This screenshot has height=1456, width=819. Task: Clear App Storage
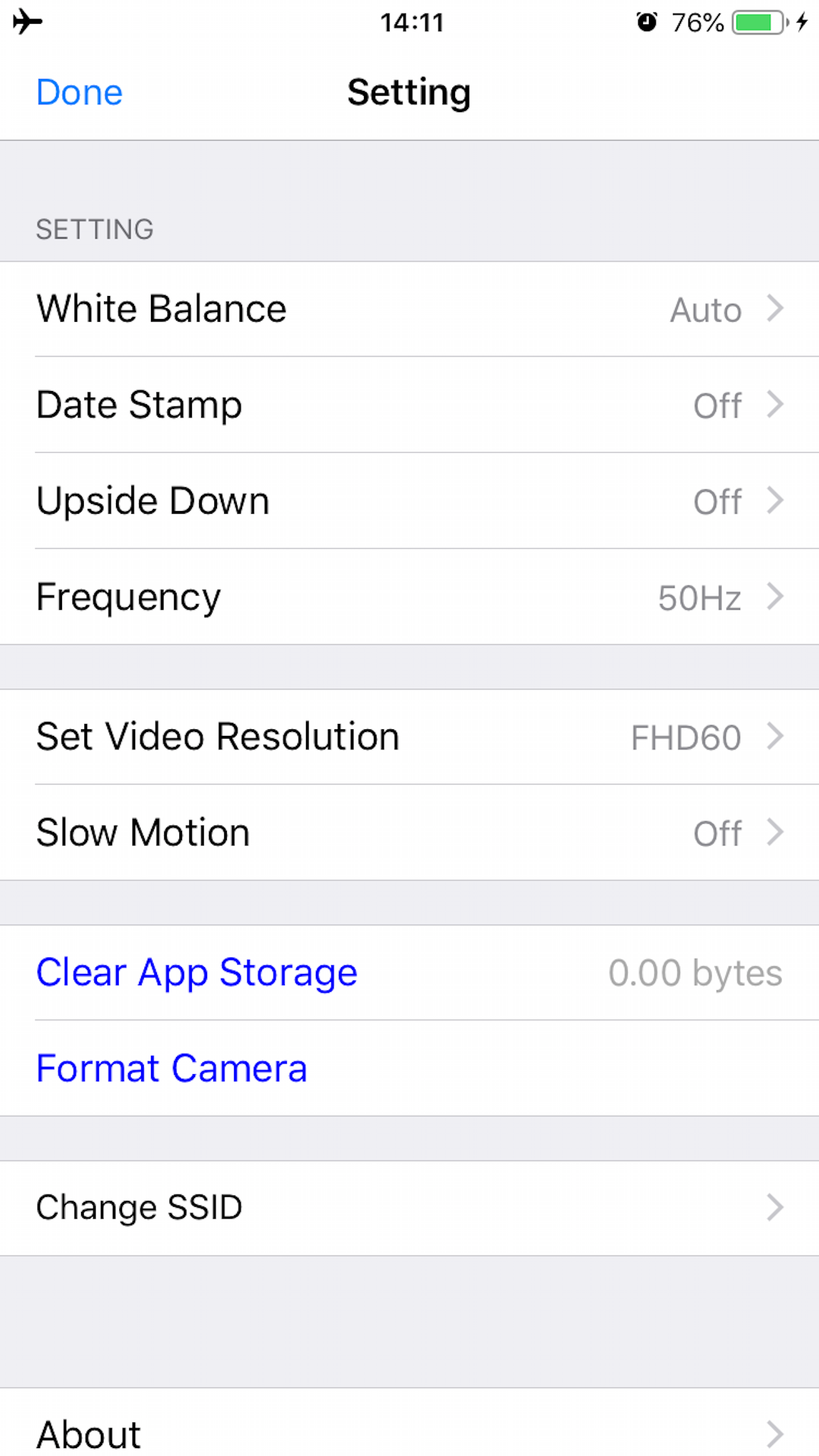[197, 973]
